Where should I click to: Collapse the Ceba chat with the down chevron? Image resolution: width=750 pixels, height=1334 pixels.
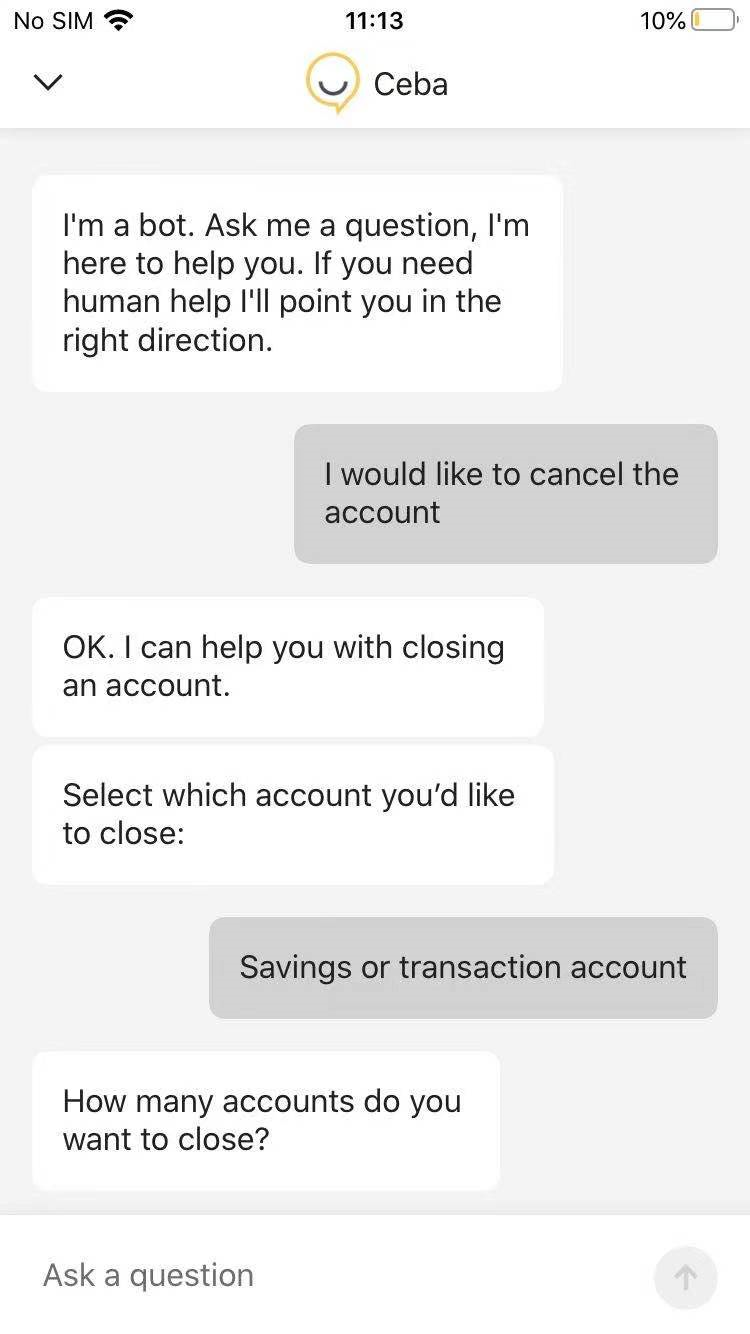(x=48, y=83)
